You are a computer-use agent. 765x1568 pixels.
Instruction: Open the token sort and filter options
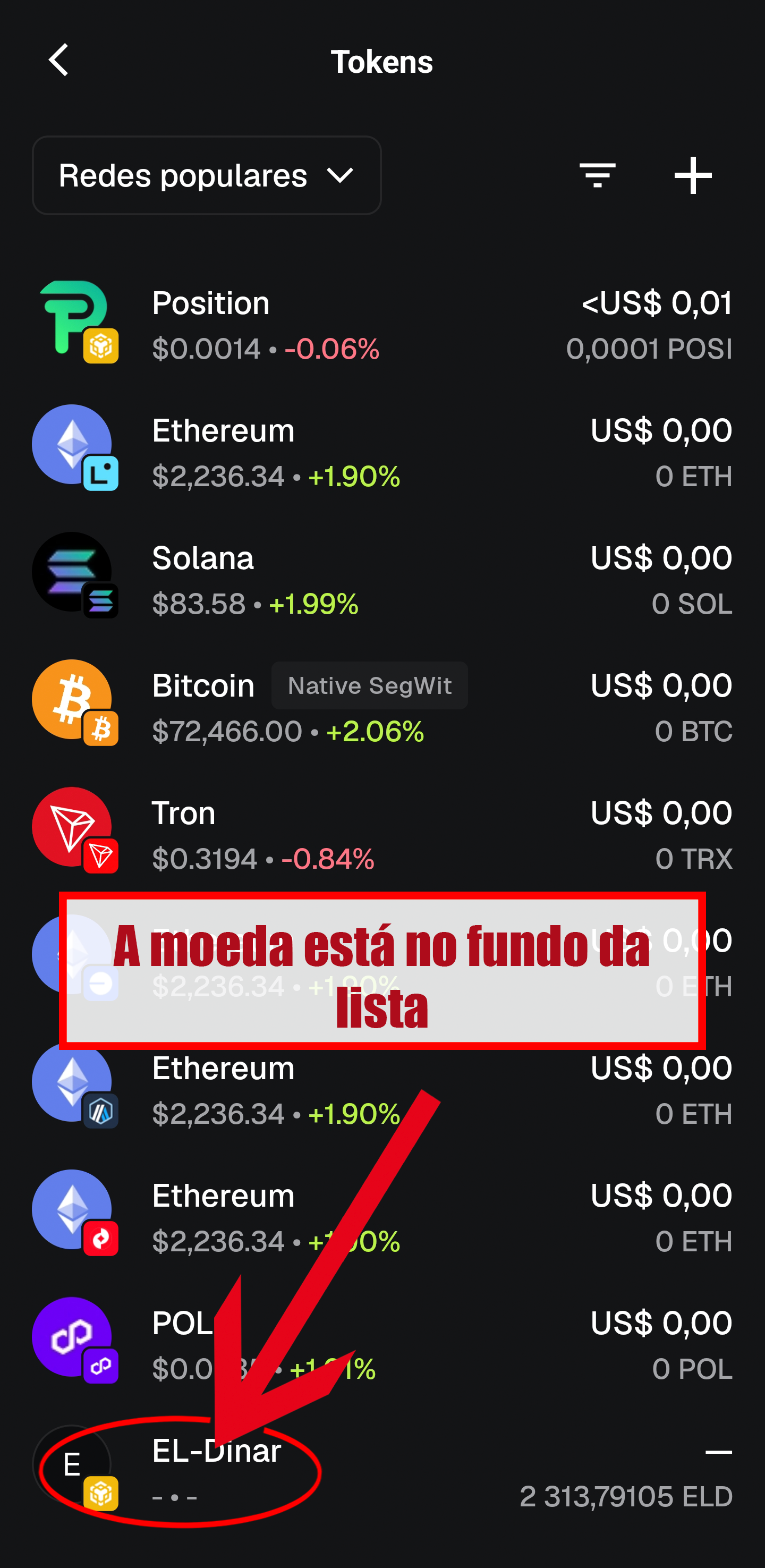pos(597,175)
